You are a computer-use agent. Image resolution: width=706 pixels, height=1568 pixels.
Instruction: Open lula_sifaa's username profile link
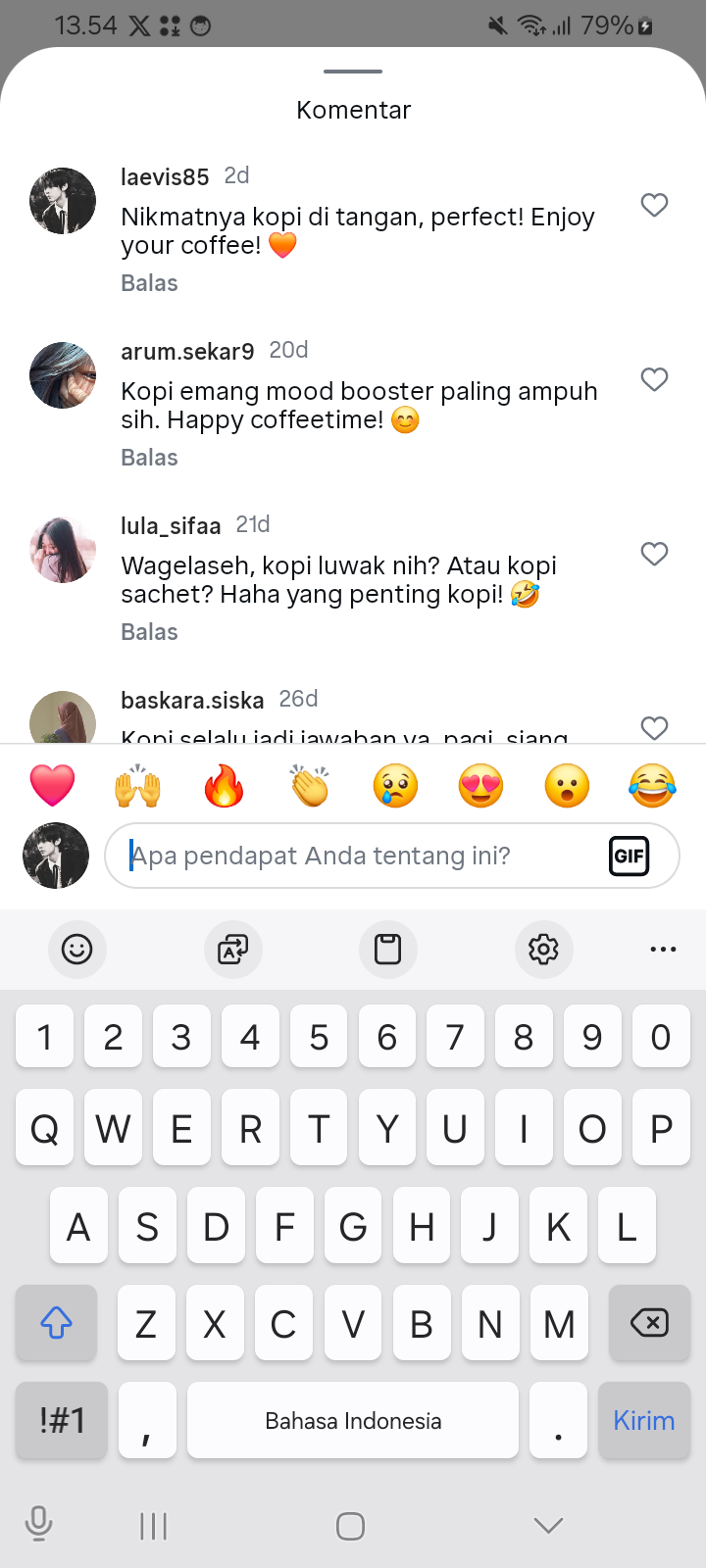pyautogui.click(x=171, y=526)
